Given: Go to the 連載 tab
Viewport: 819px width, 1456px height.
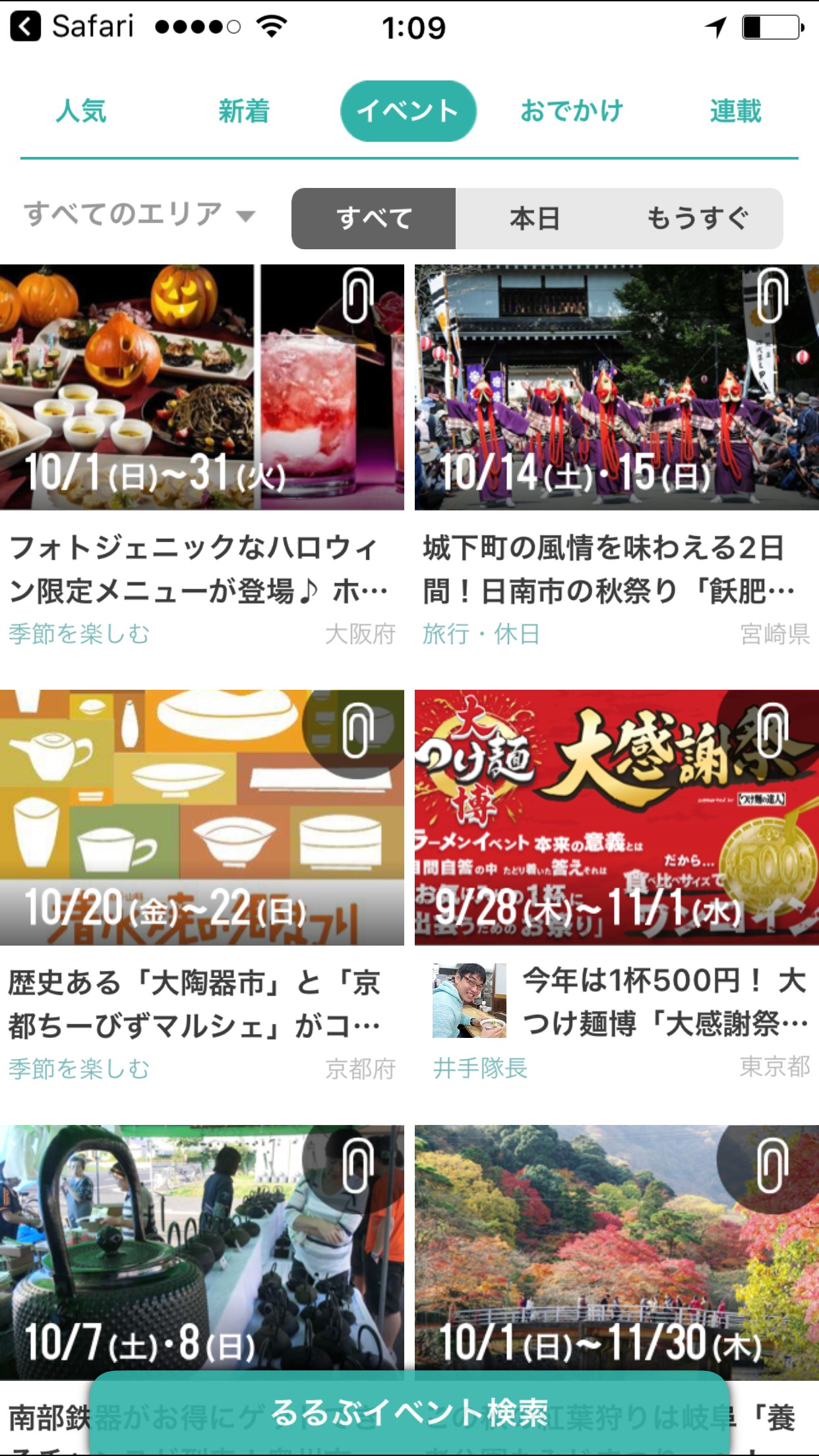Looking at the screenshot, I should tap(735, 111).
